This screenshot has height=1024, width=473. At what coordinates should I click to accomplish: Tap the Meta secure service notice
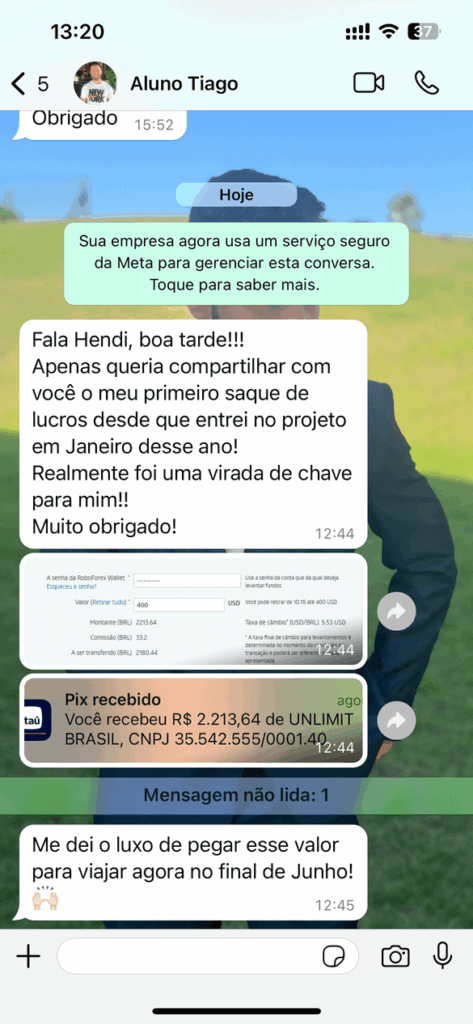tap(236, 263)
